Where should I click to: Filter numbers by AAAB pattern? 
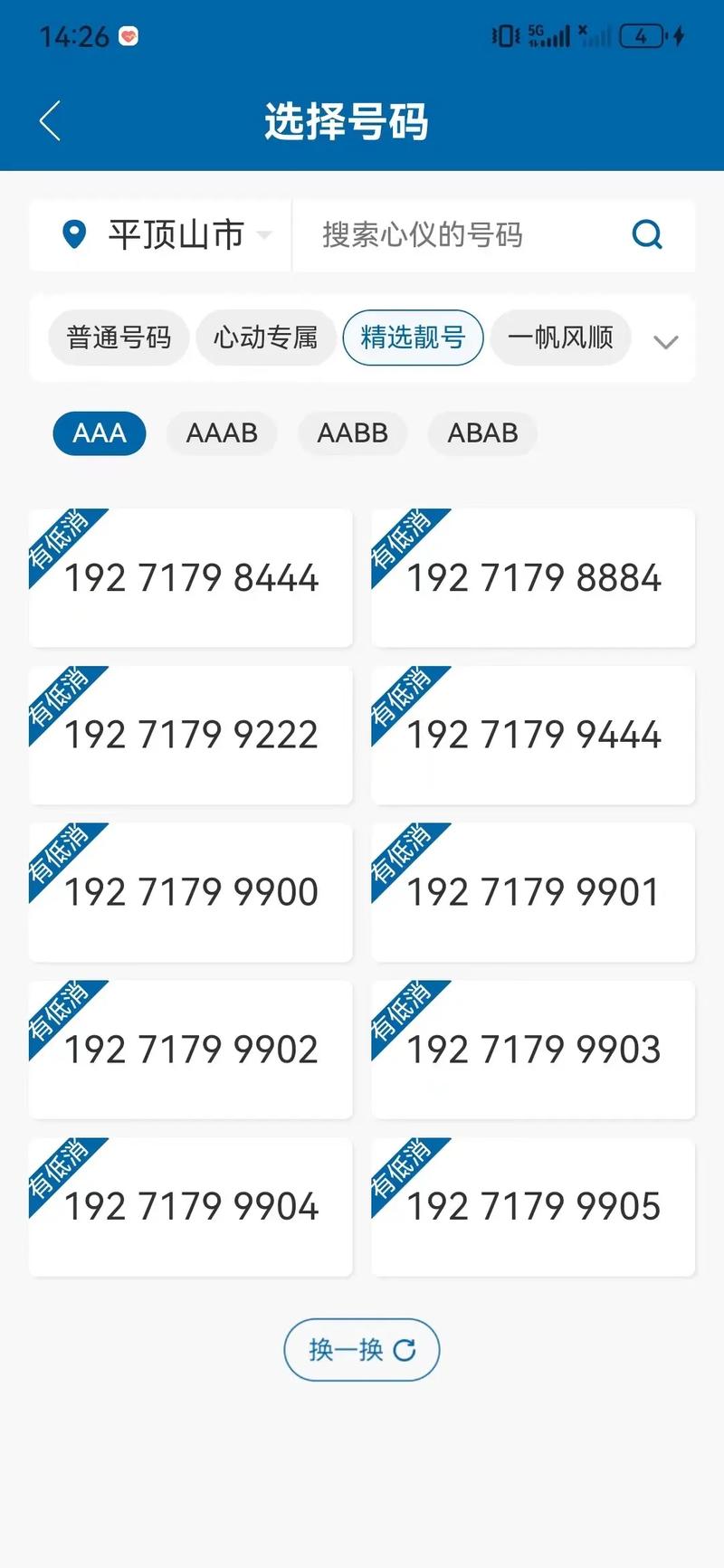pyautogui.click(x=222, y=433)
